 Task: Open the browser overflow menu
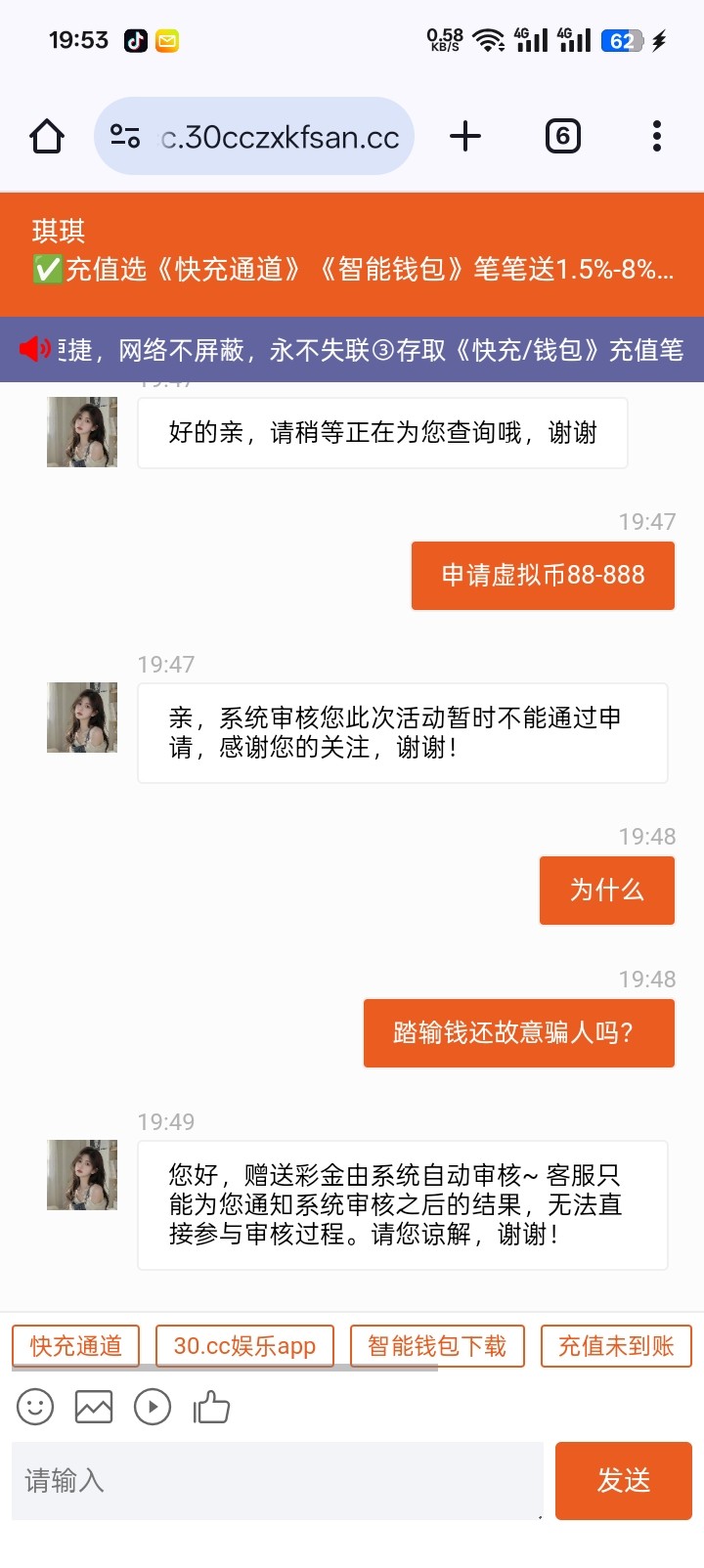click(656, 137)
